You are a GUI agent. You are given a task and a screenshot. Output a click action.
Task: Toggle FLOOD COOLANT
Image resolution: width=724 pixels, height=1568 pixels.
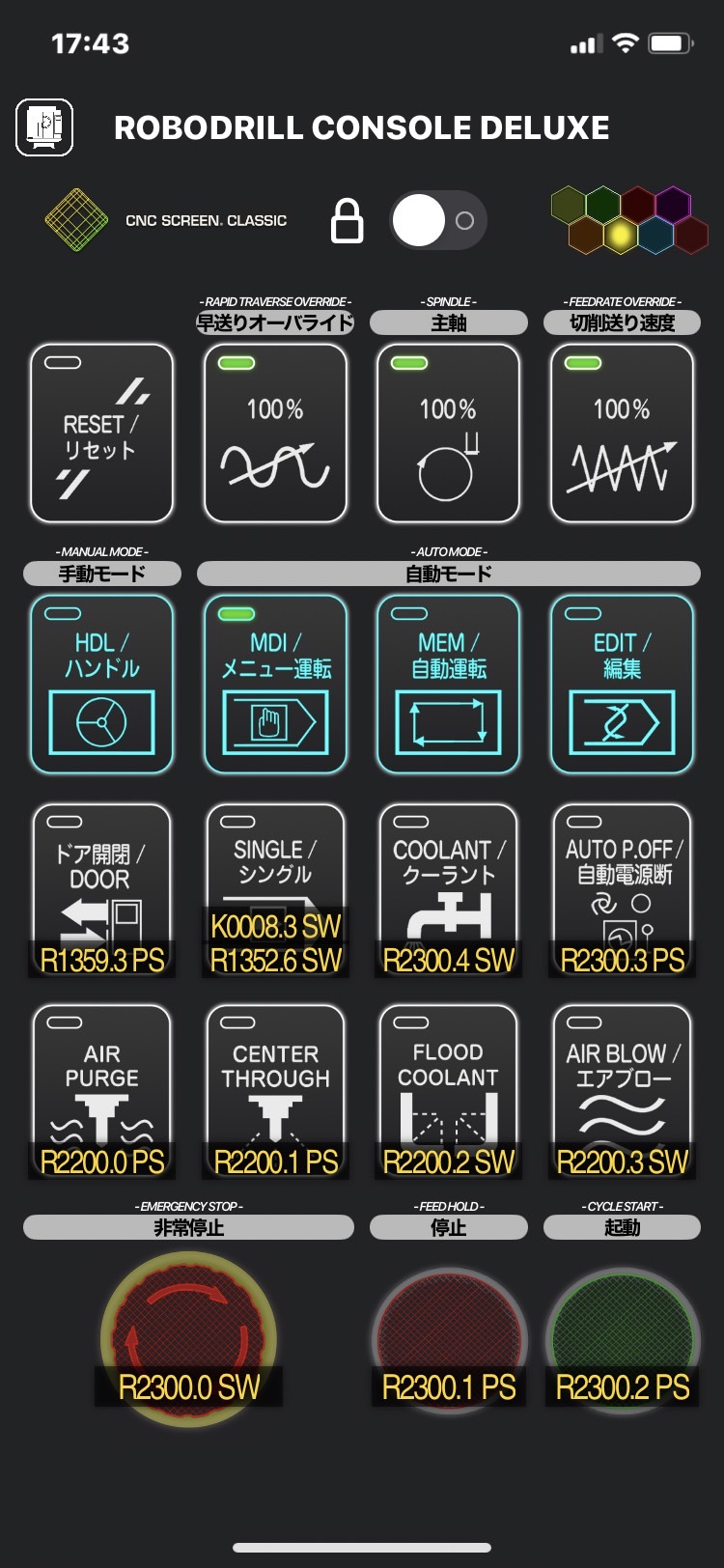(x=448, y=1089)
